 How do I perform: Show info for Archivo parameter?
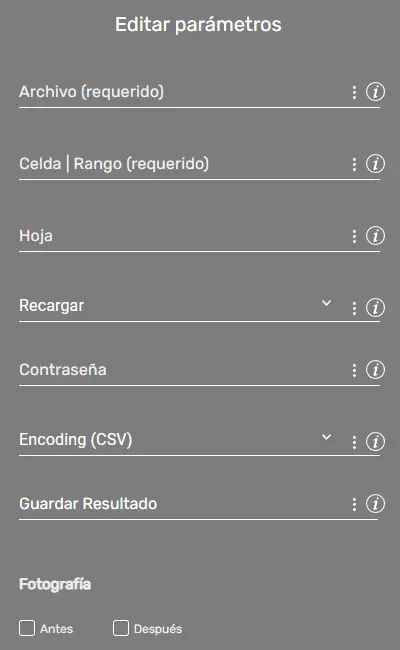point(376,92)
